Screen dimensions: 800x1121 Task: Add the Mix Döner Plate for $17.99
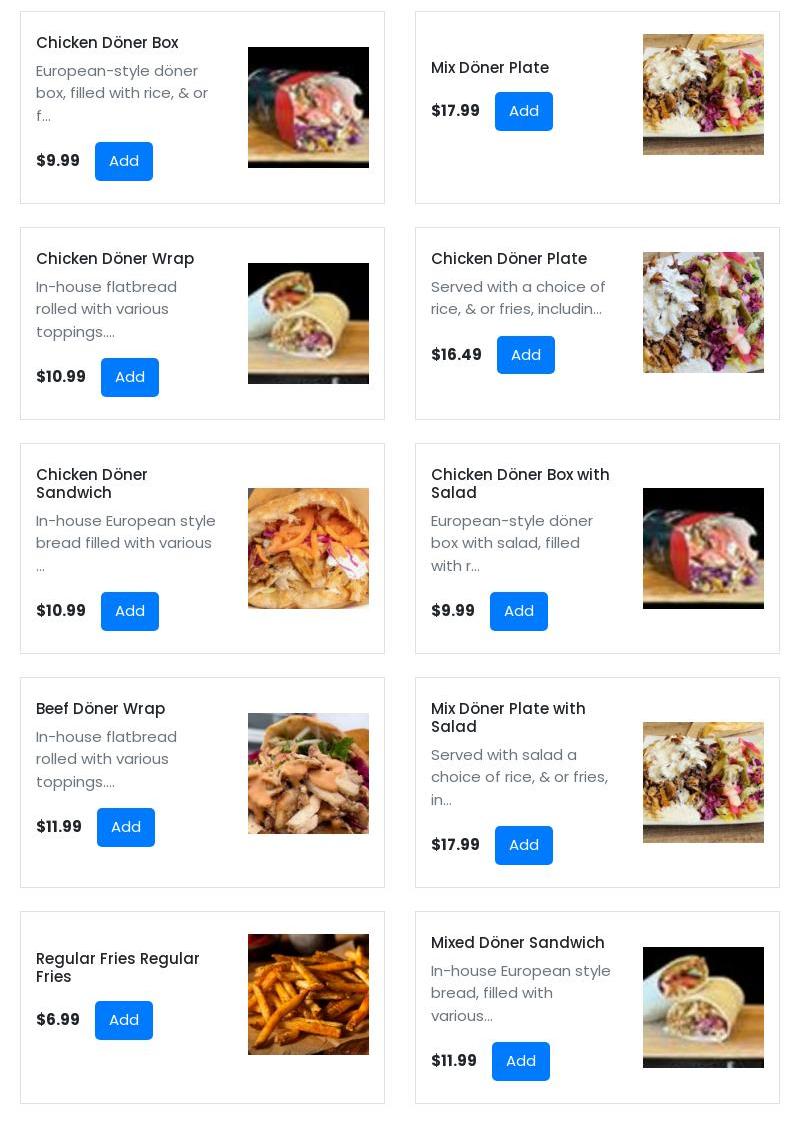click(523, 111)
